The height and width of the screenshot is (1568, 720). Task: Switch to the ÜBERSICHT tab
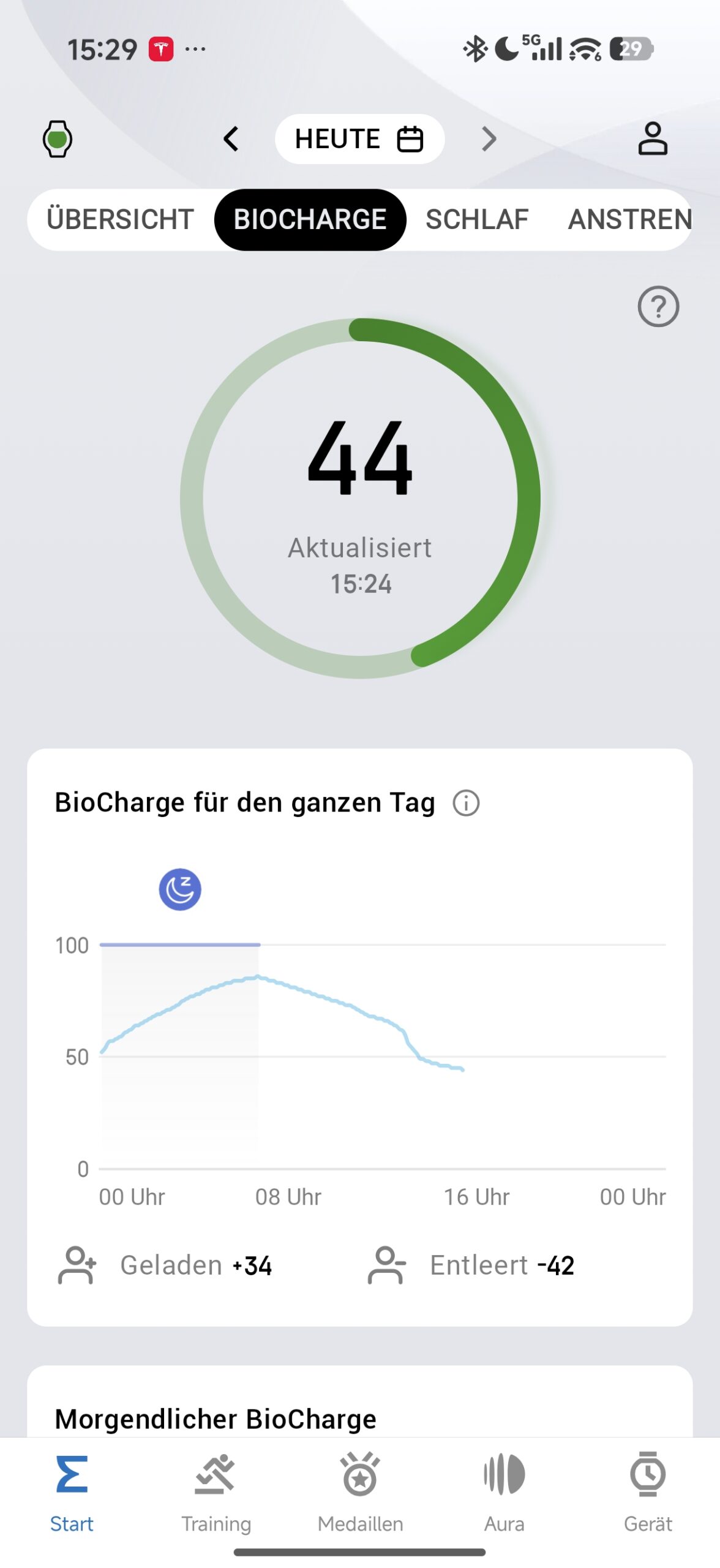point(121,219)
